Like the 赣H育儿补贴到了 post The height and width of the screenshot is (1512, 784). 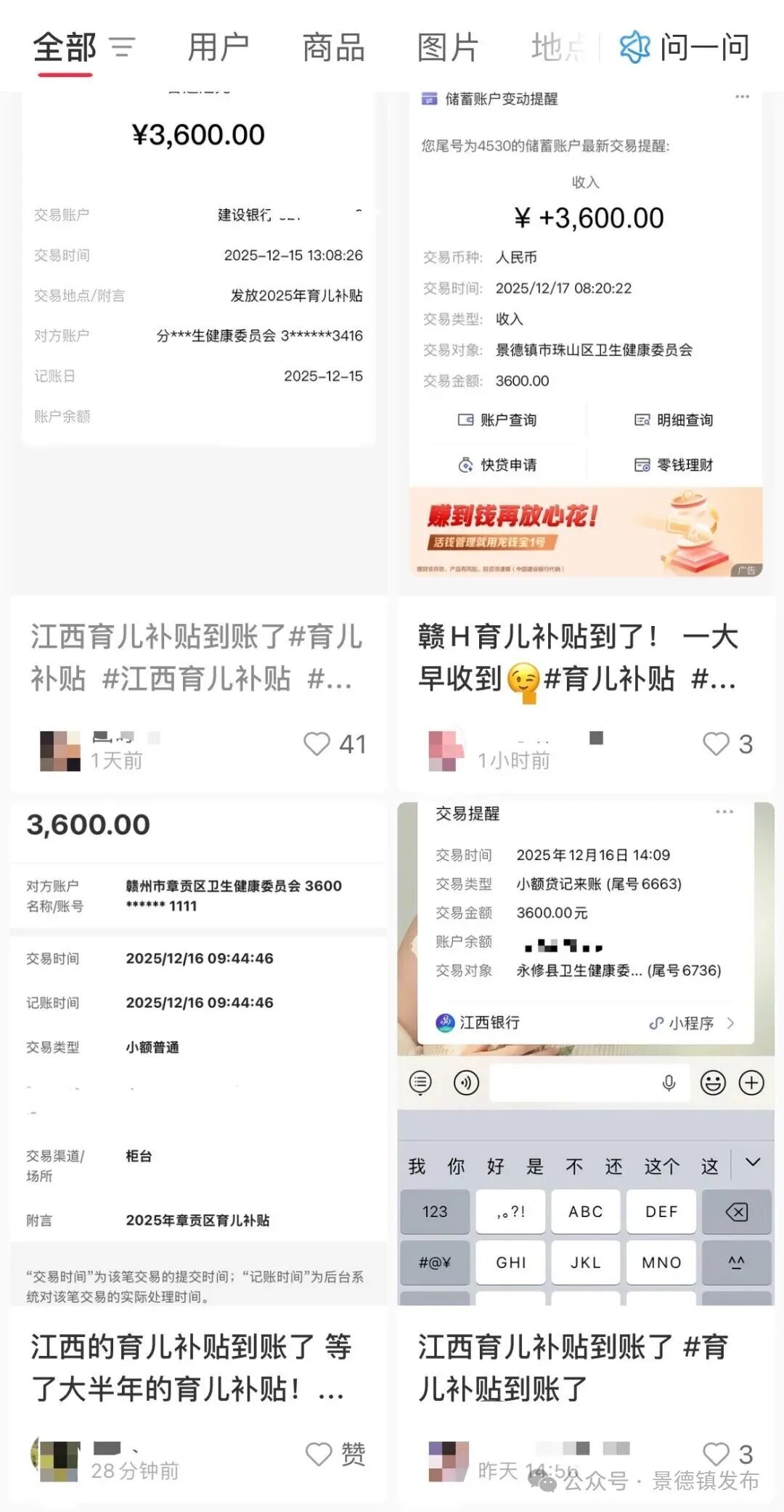tap(716, 744)
